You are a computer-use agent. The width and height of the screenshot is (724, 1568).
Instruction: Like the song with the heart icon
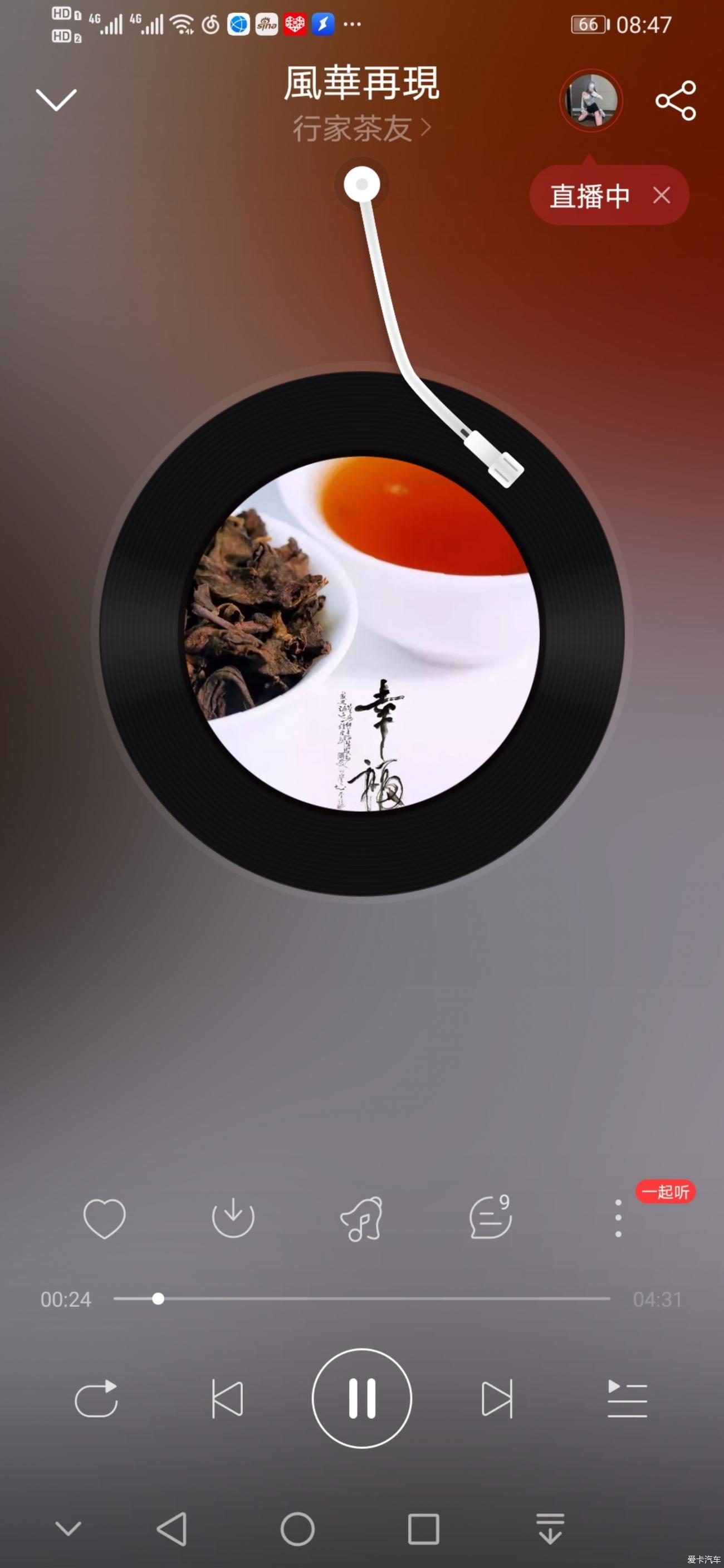[x=104, y=1218]
